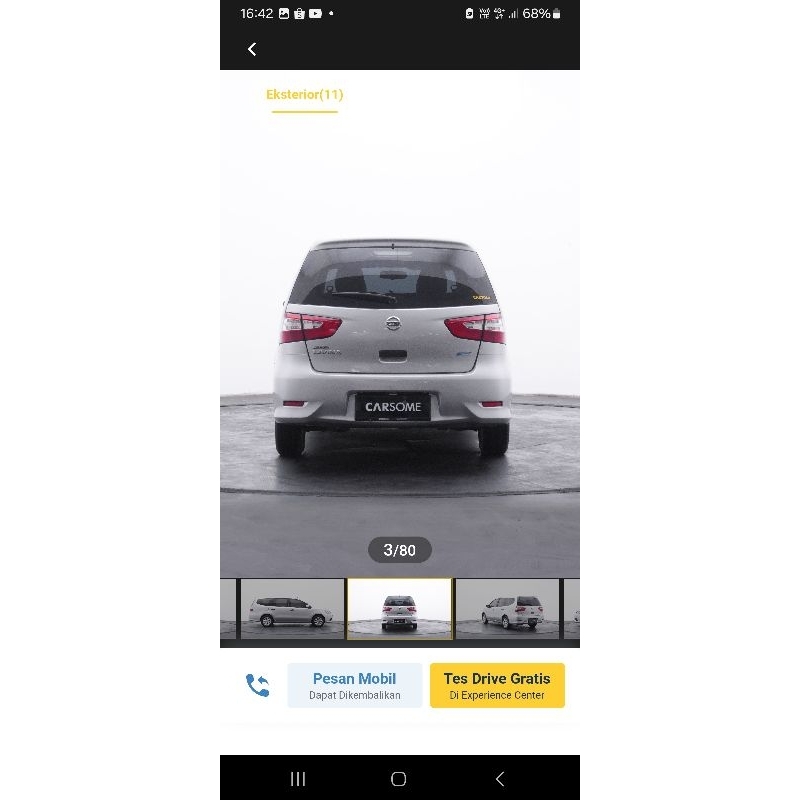Screen dimensions: 800x800
Task: Call the dealer via phone icon
Action: [x=257, y=685]
